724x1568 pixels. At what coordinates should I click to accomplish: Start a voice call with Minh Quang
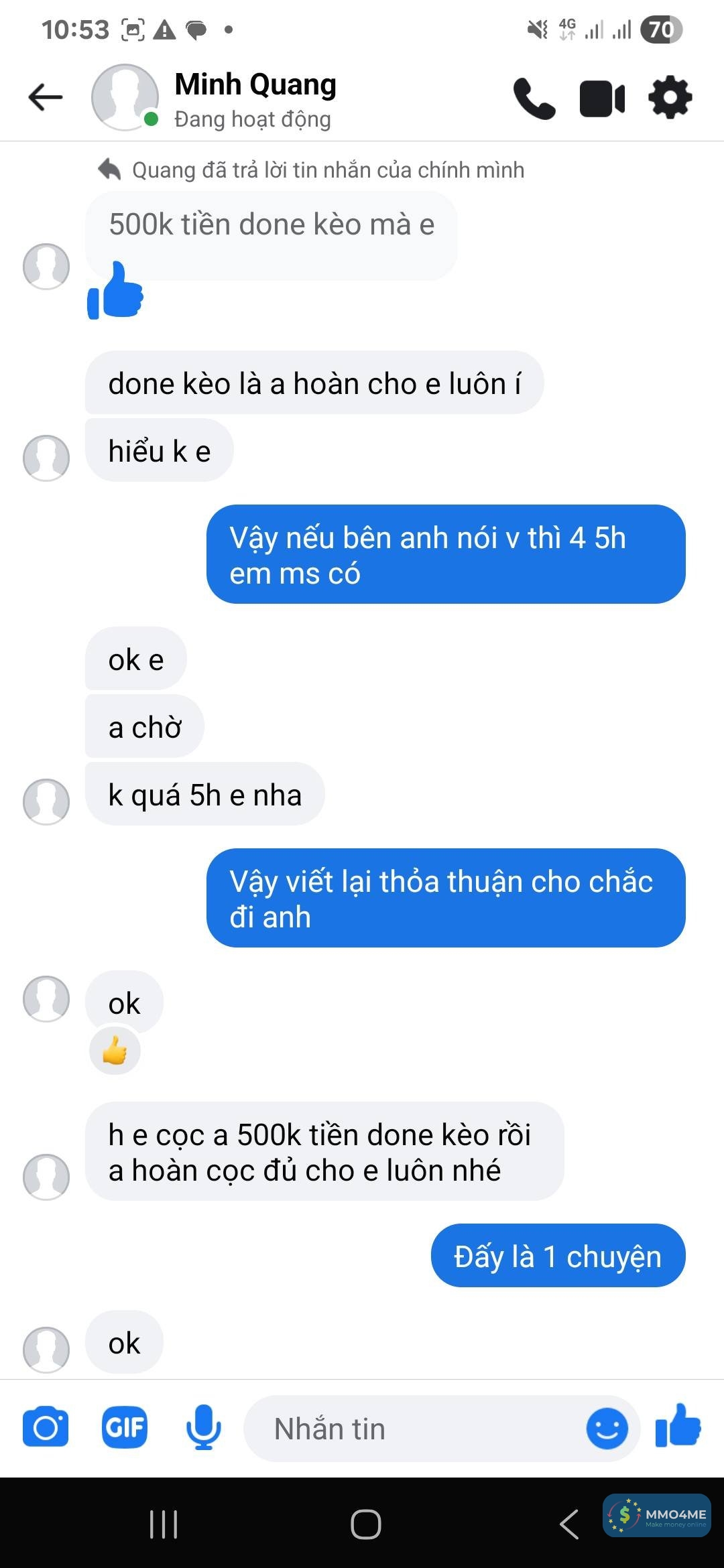point(534,99)
